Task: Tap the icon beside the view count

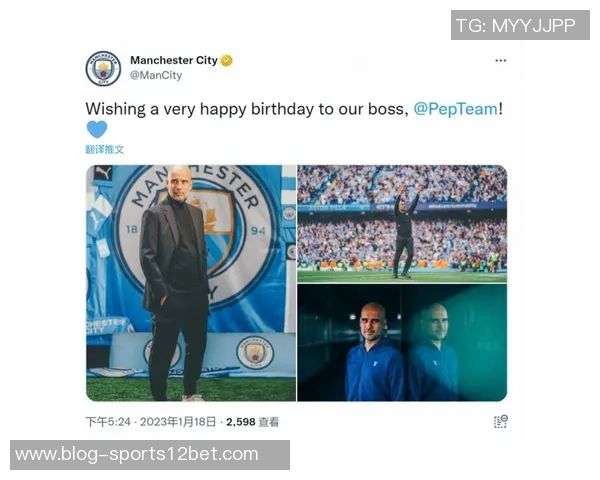Action: 500,422
